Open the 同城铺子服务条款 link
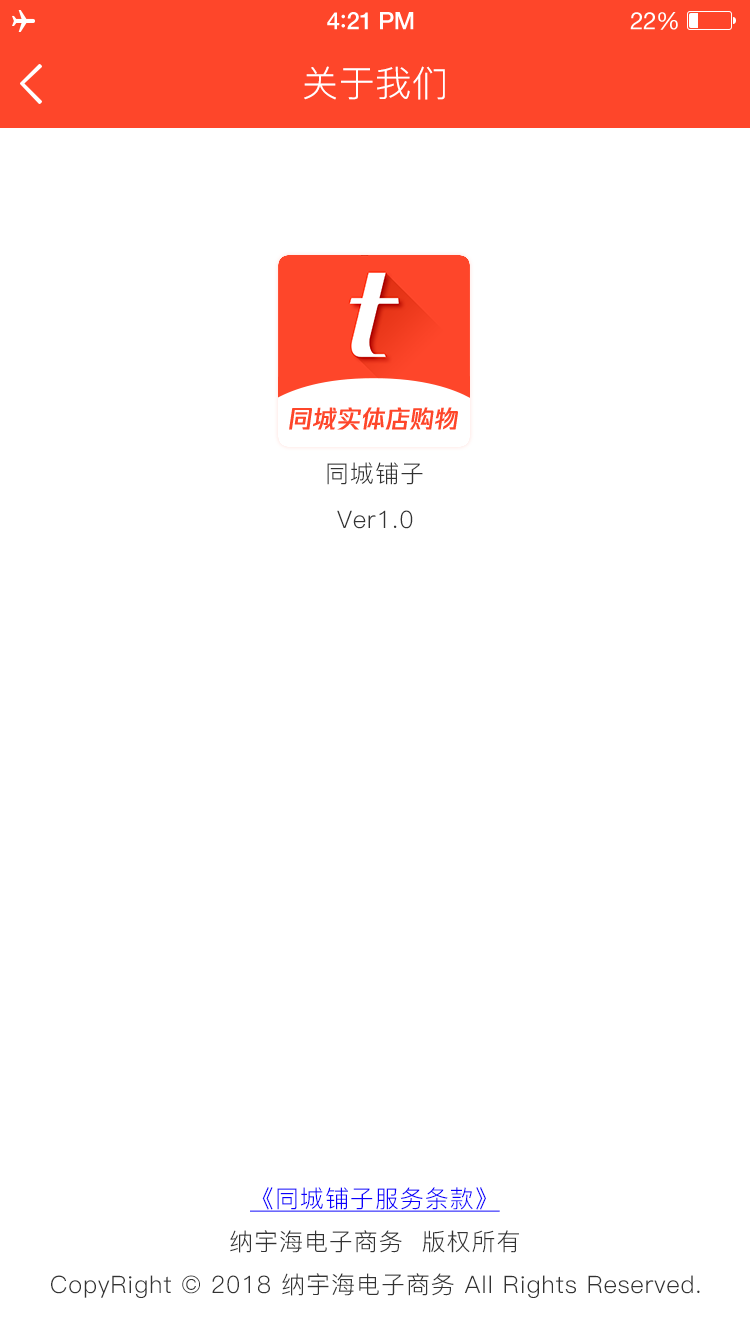 (x=374, y=1198)
